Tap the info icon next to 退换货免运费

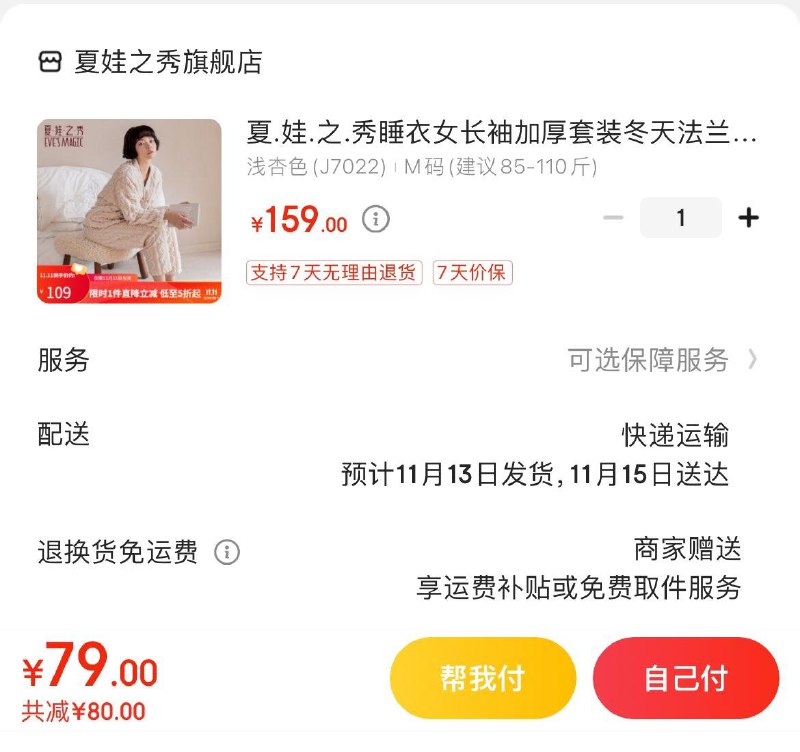[x=227, y=552]
